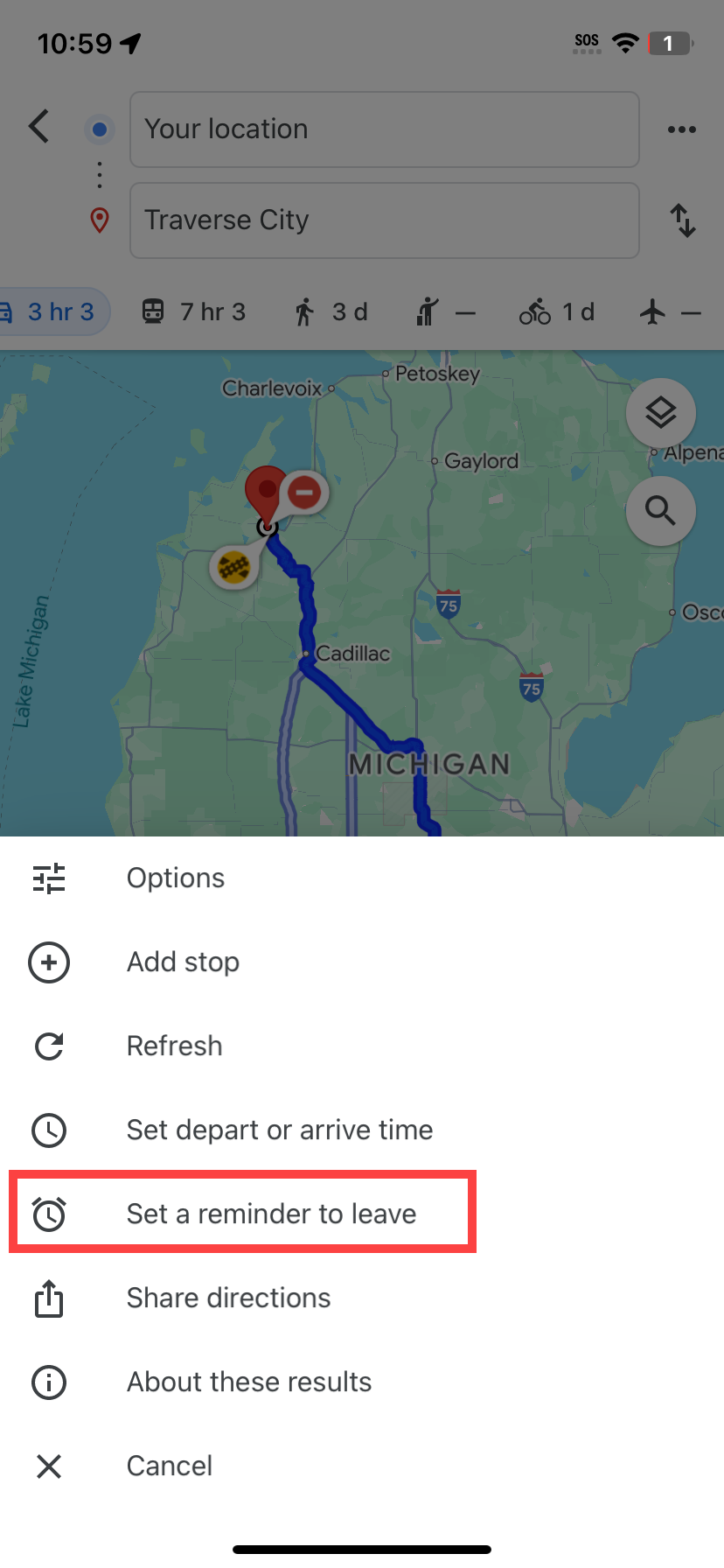This screenshot has height=1568, width=724.
Task: View About these results
Action: point(248,1382)
